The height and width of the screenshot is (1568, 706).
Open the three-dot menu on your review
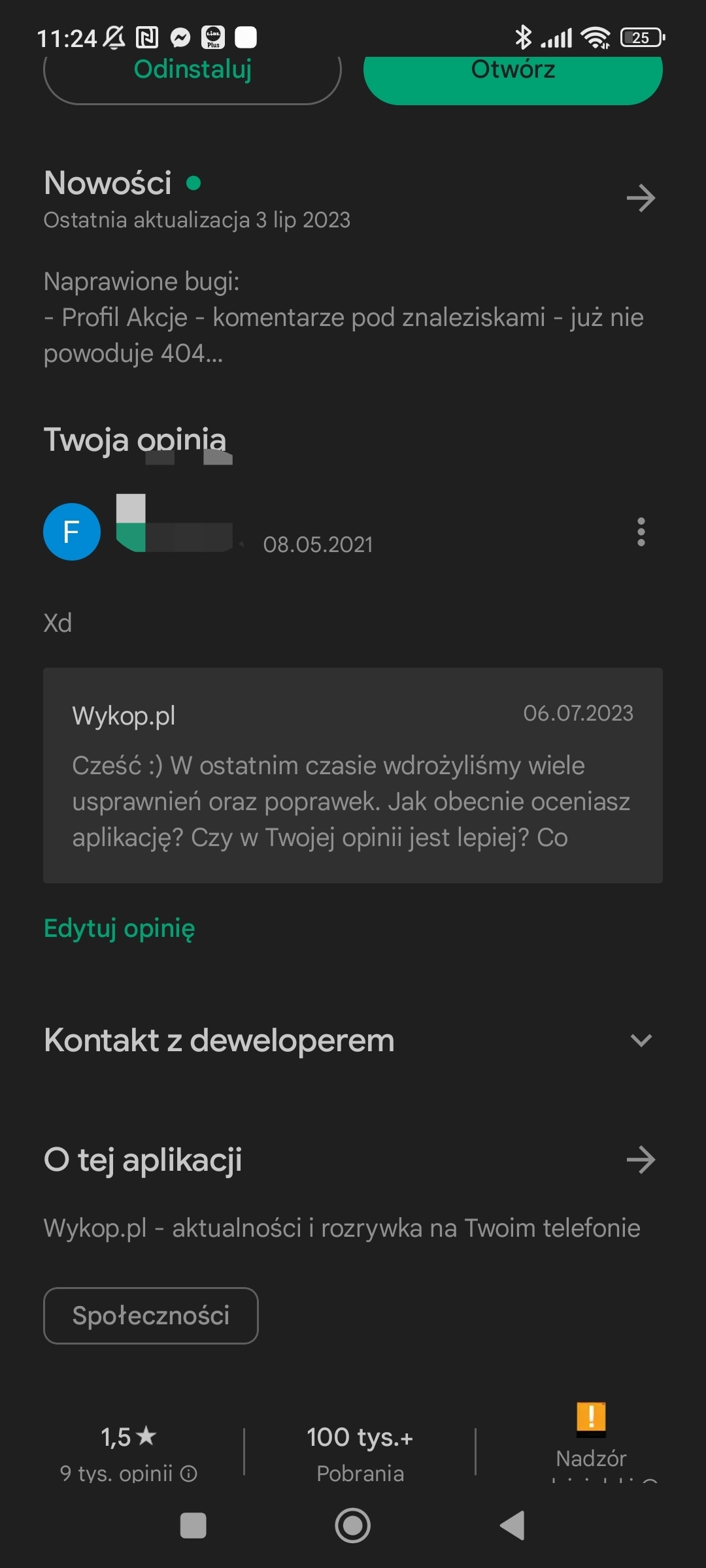pos(641,532)
